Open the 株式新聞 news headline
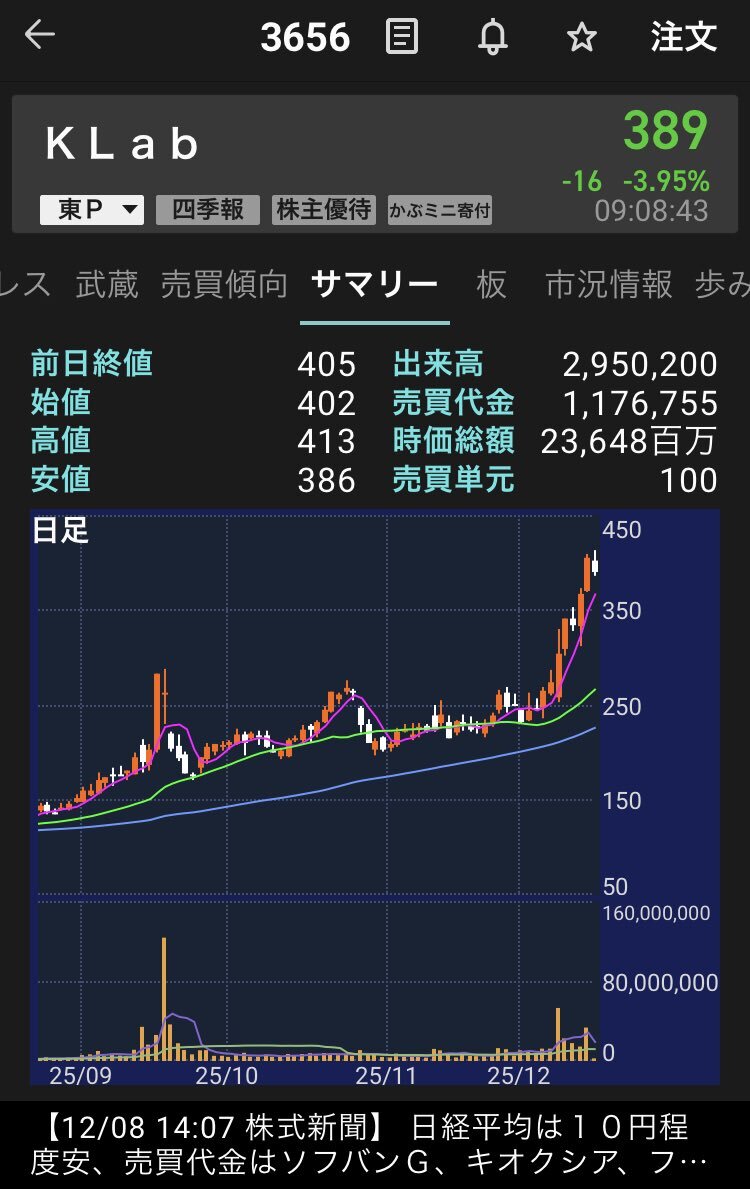 coord(375,1145)
